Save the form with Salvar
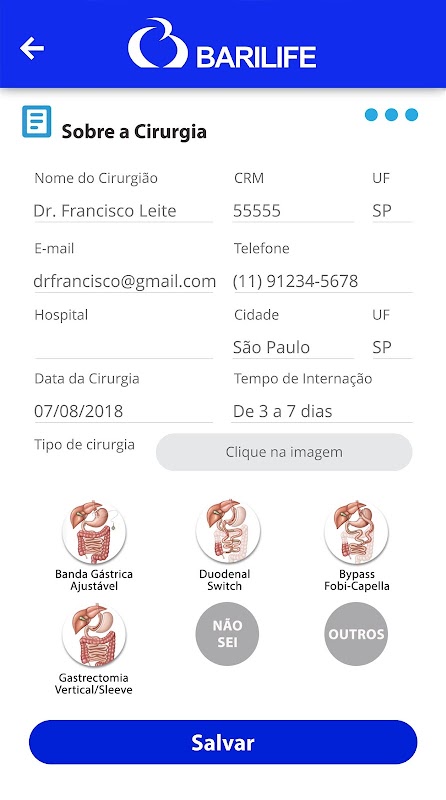The height and width of the screenshot is (800, 446). tap(223, 742)
